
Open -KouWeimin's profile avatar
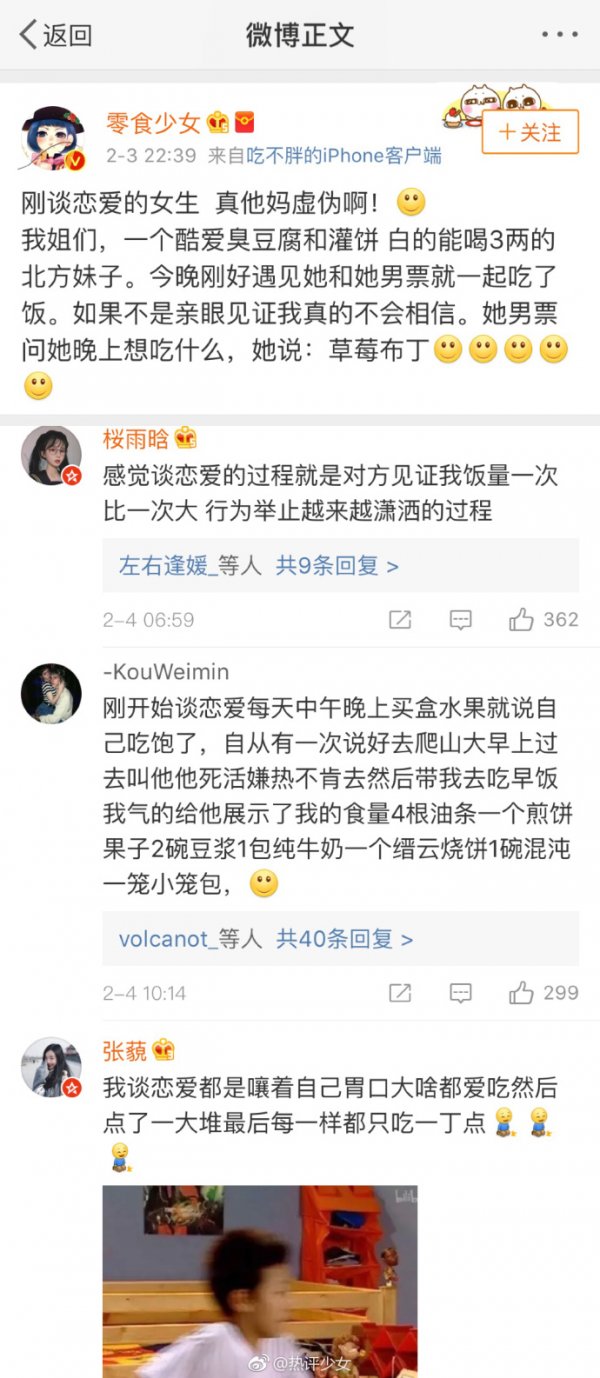click(x=51, y=693)
